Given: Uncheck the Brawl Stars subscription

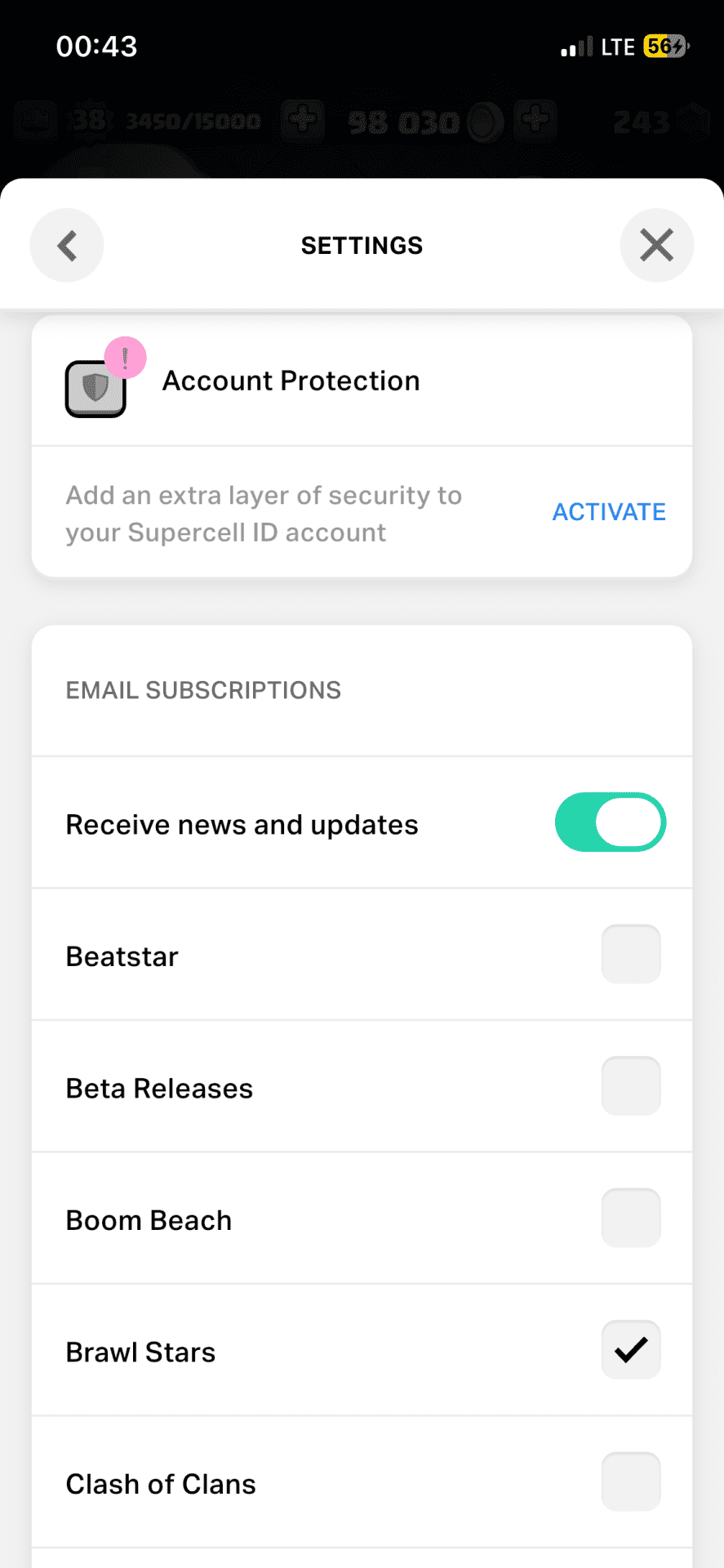Looking at the screenshot, I should pyautogui.click(x=630, y=1350).
